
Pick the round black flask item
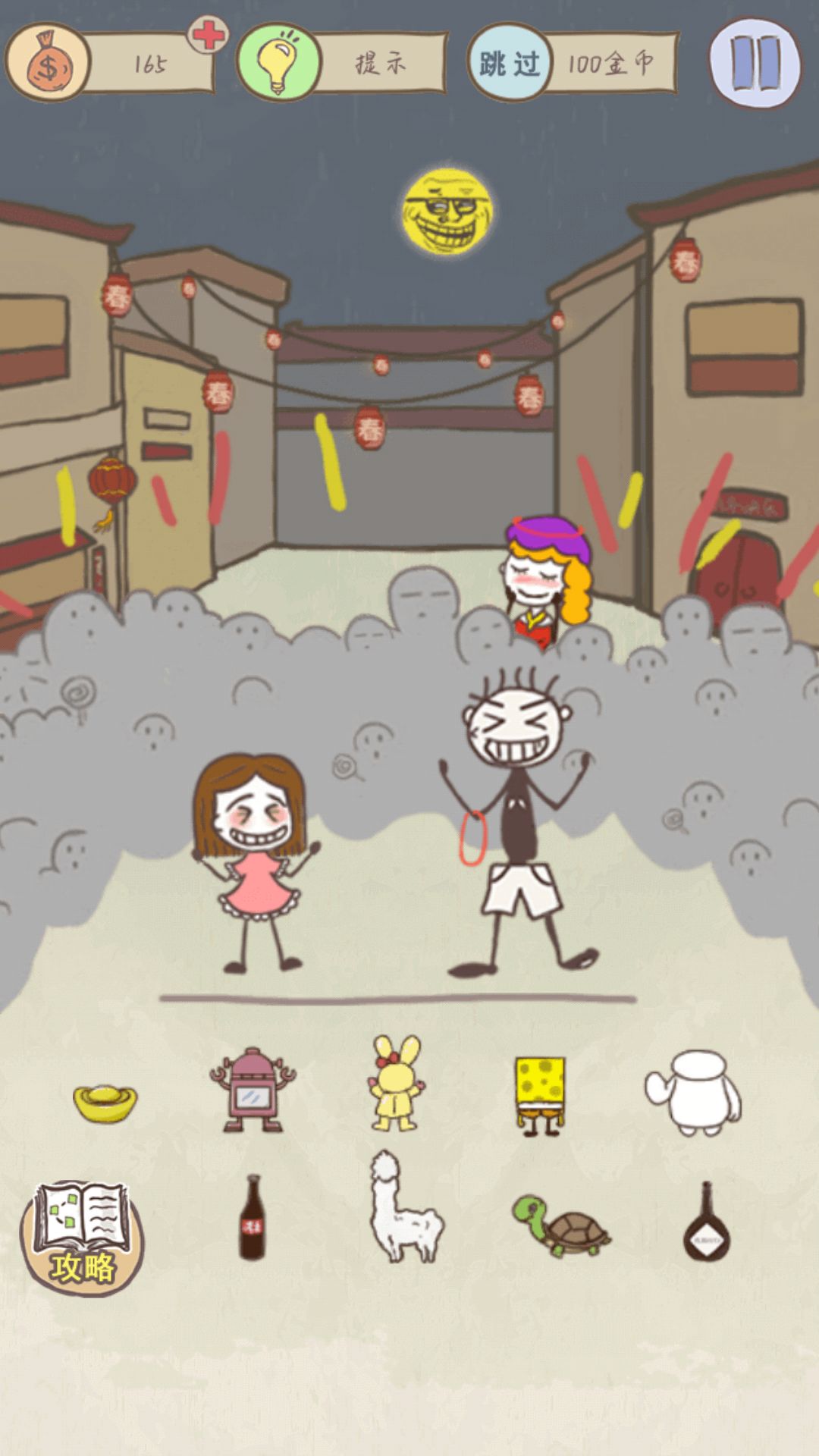pos(707,1222)
